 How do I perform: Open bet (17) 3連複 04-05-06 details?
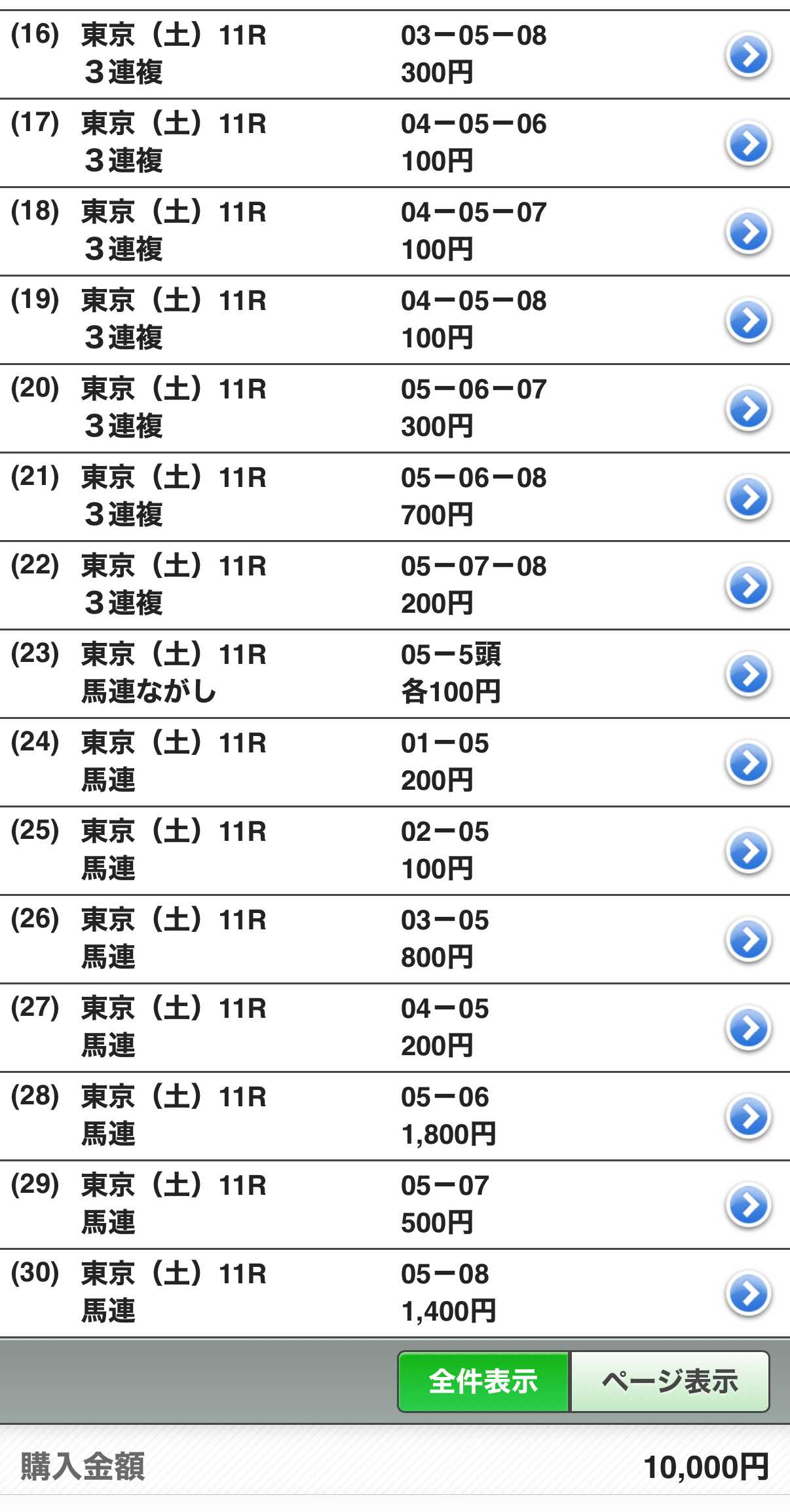(748, 144)
